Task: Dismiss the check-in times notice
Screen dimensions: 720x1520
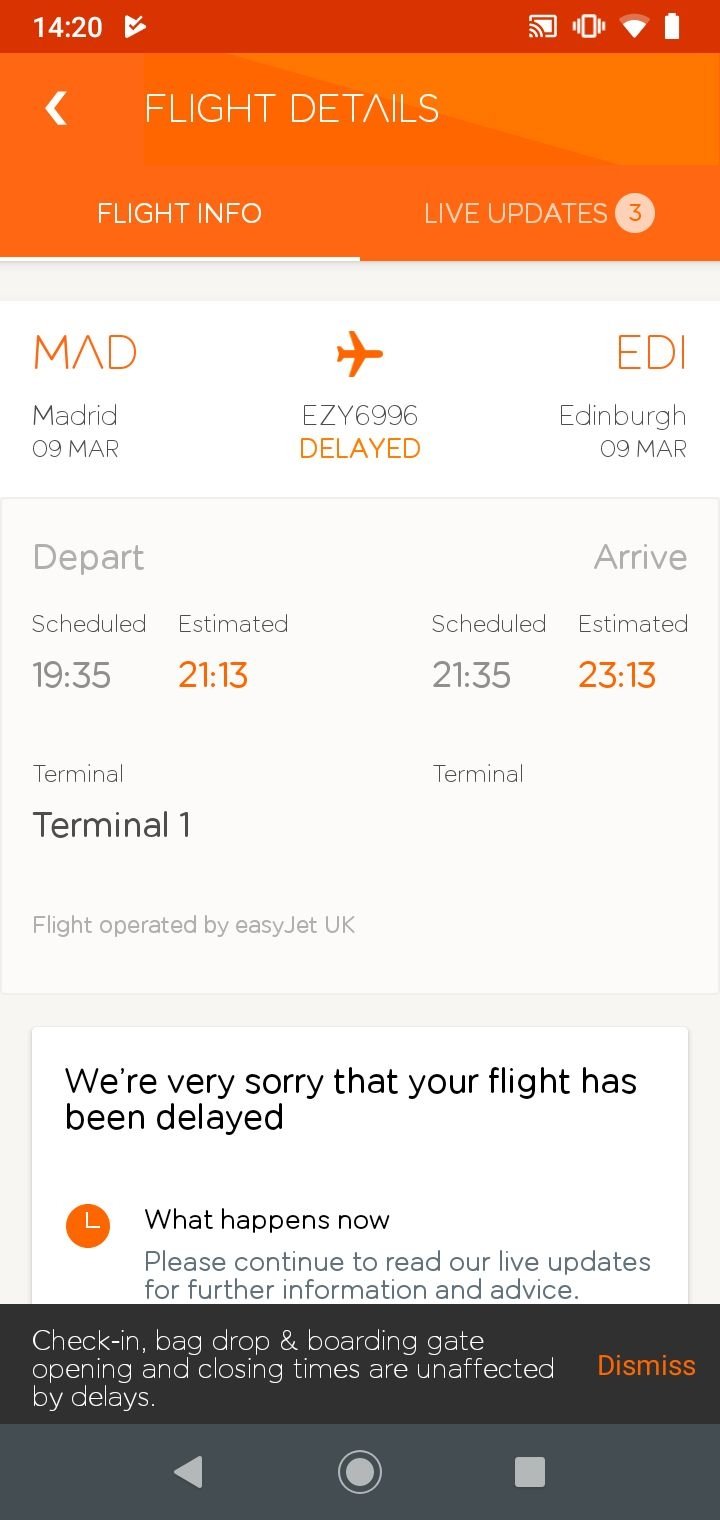Action: pyautogui.click(x=646, y=1365)
